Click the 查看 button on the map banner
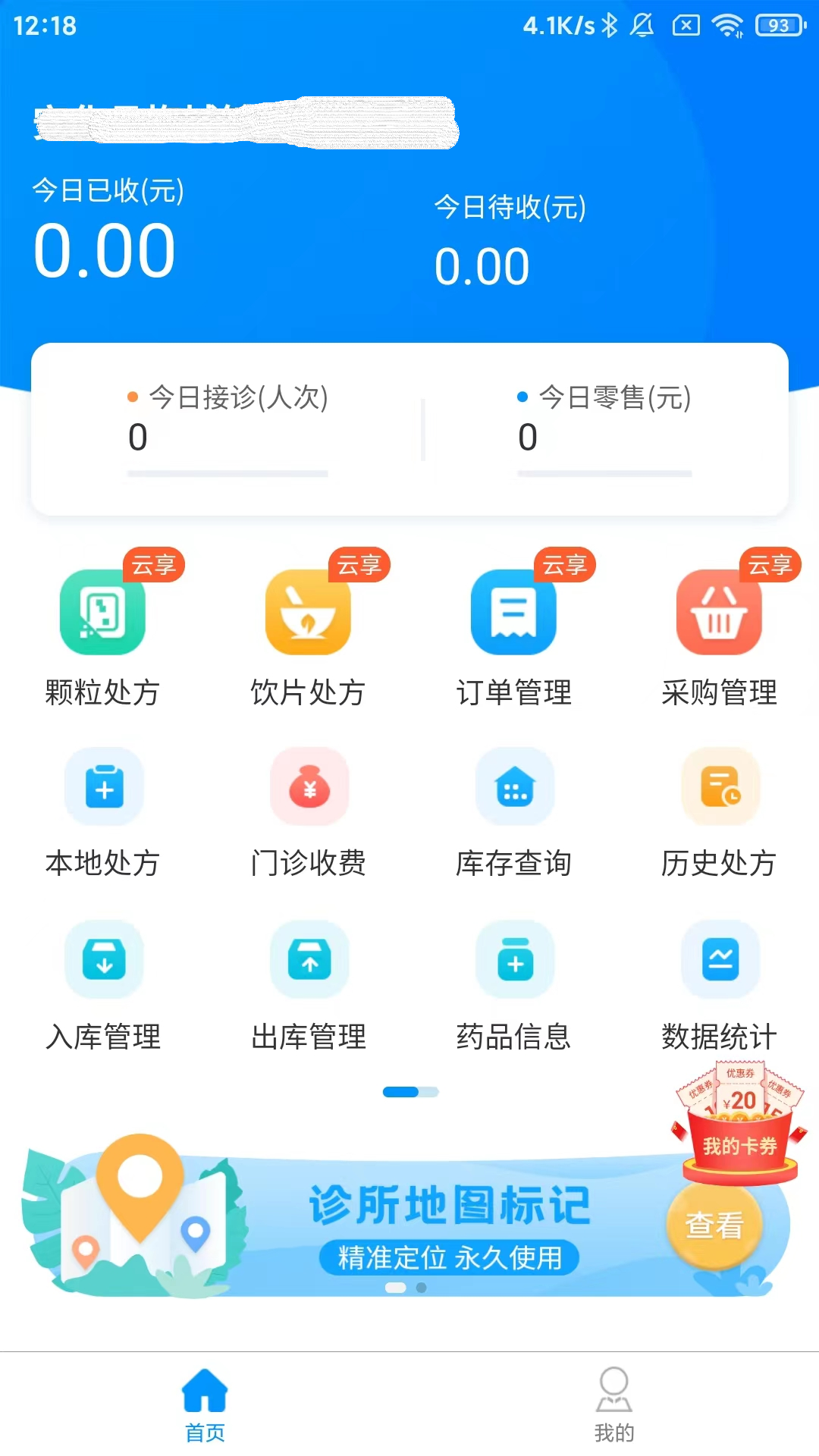Viewport: 819px width, 1456px height. click(713, 1222)
